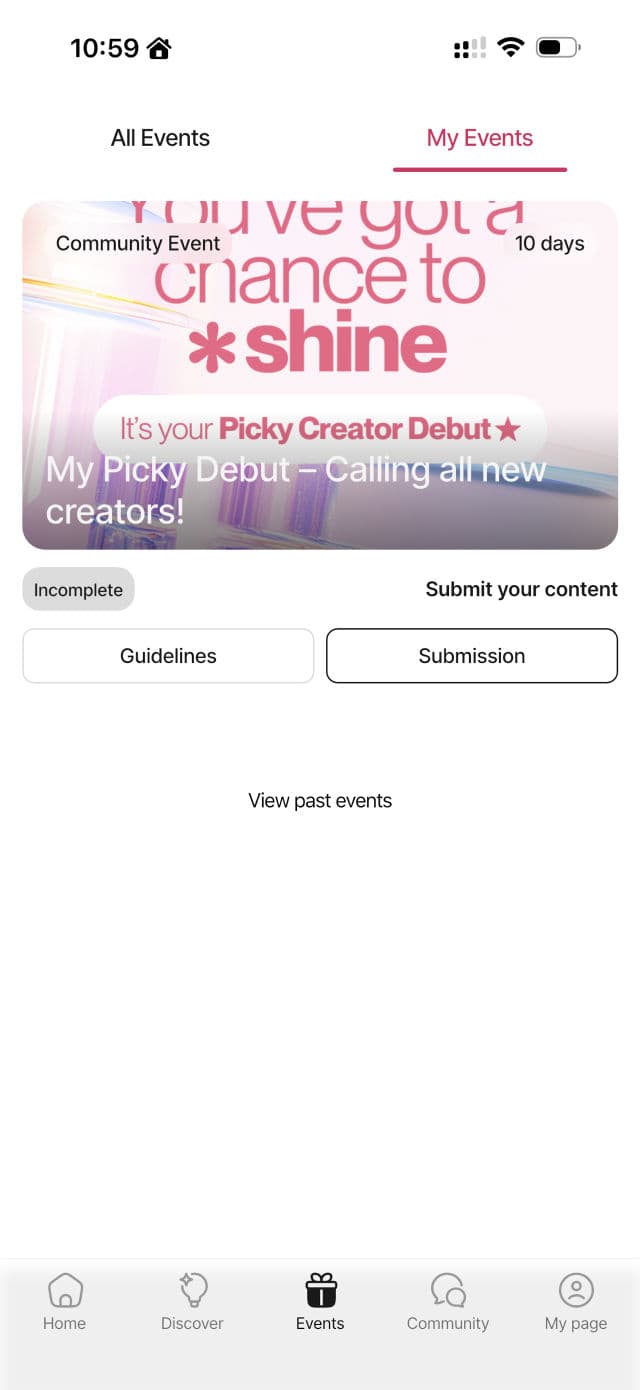Open My page
This screenshot has width=640, height=1390.
tap(576, 1302)
